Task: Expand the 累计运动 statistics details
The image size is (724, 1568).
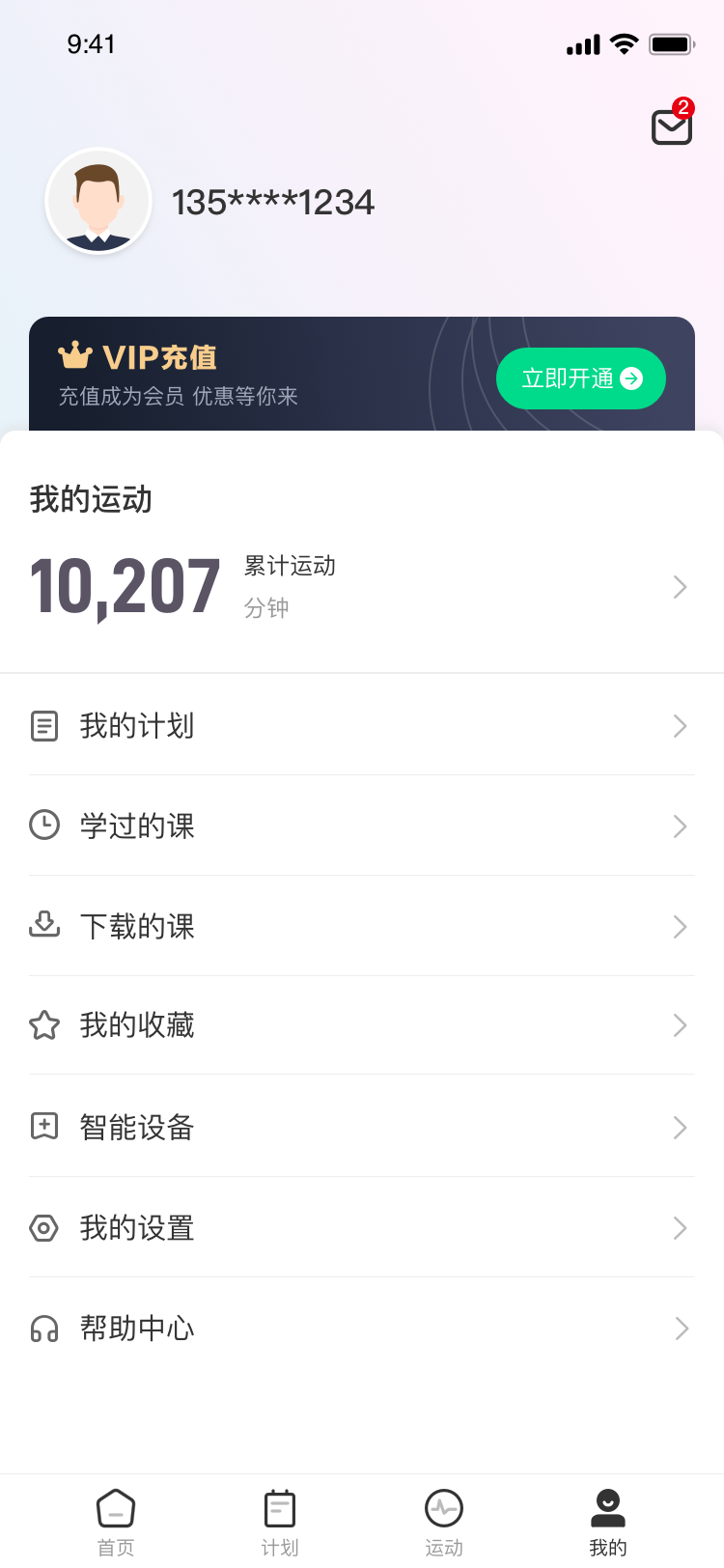Action: coord(680,586)
